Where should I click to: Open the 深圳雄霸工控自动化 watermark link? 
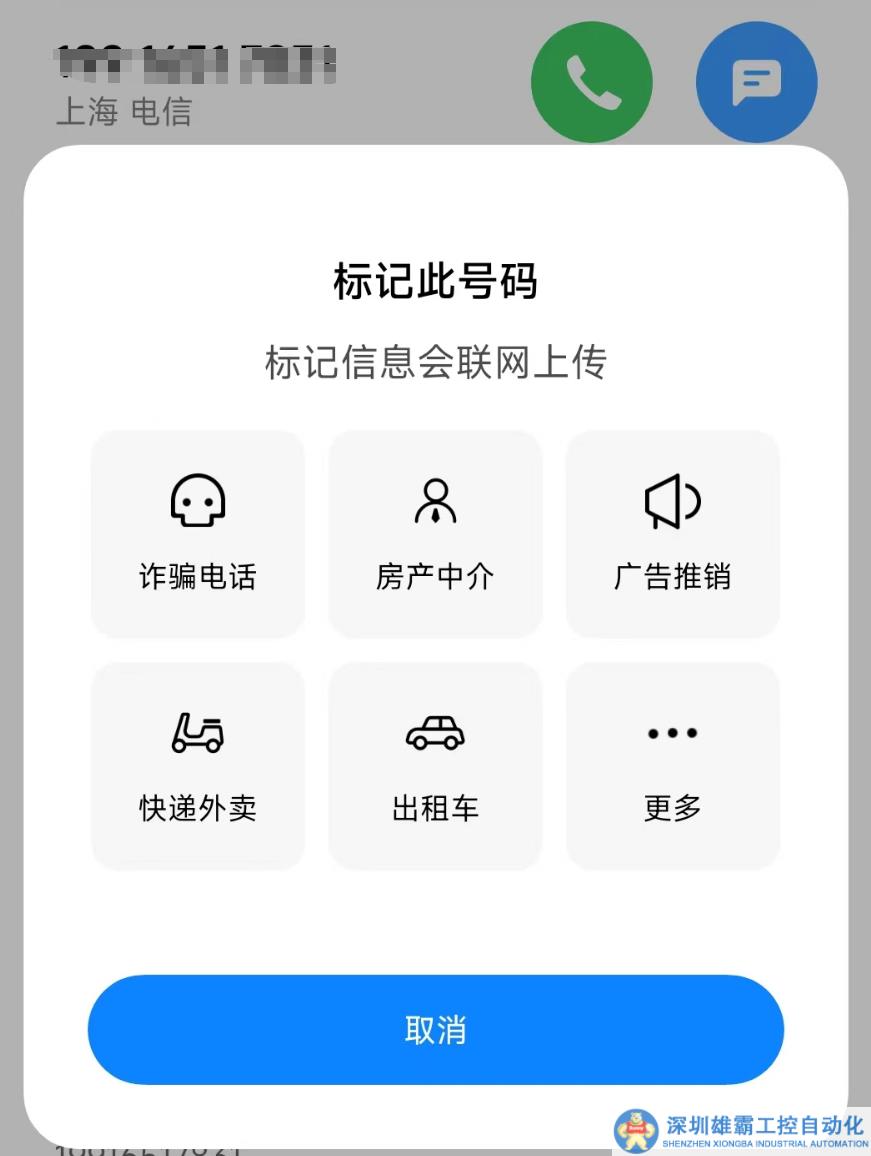click(762, 1122)
